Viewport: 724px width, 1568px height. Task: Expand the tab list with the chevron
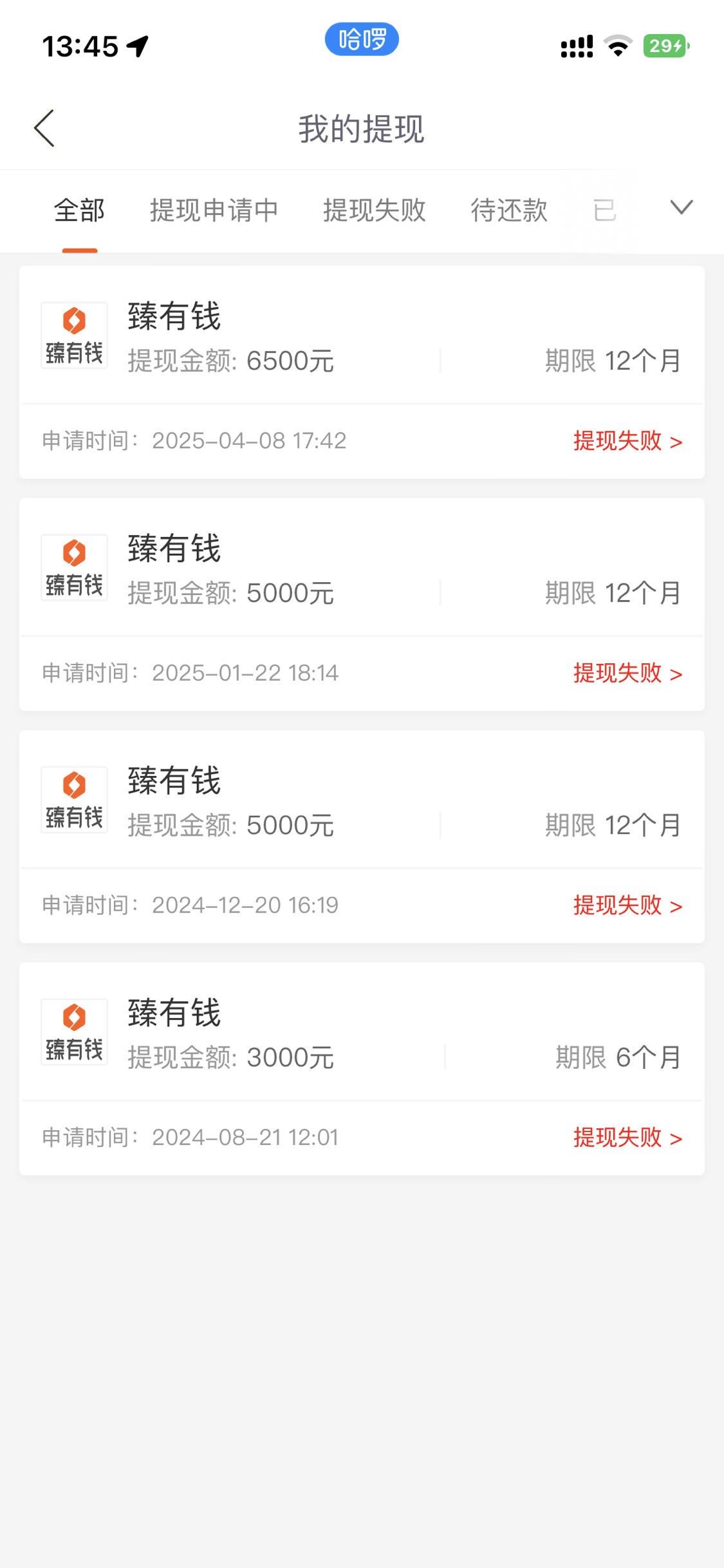click(681, 207)
